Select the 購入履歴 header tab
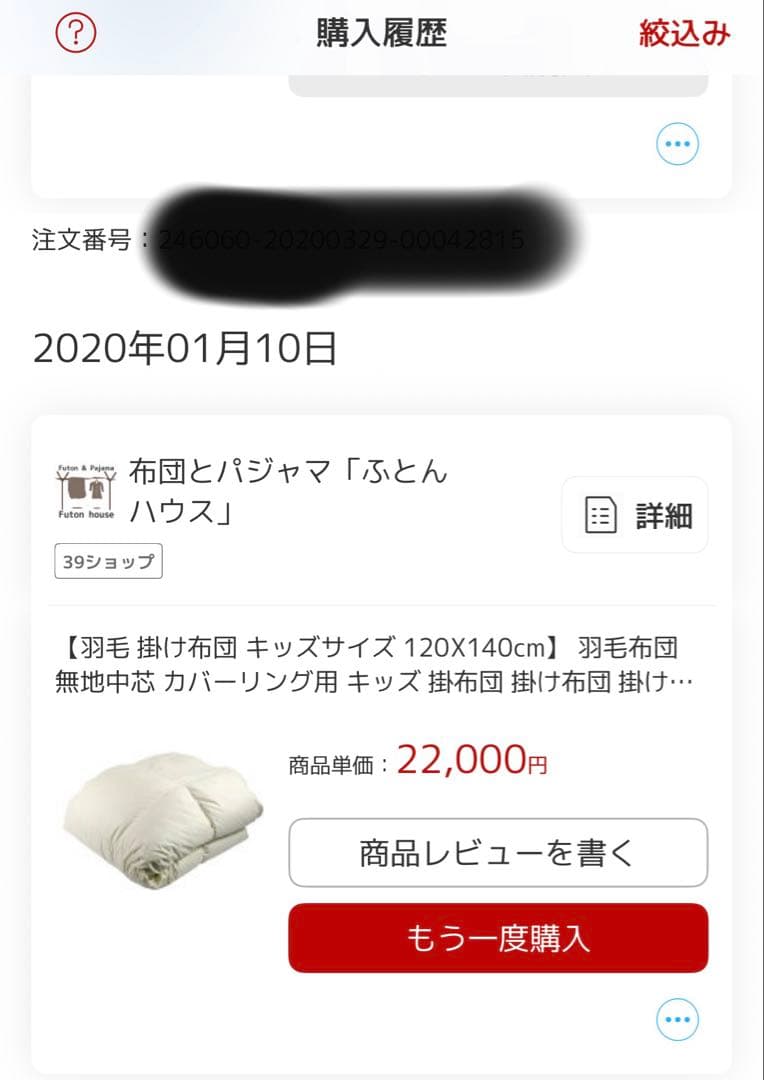The image size is (764, 1080). (x=381, y=31)
